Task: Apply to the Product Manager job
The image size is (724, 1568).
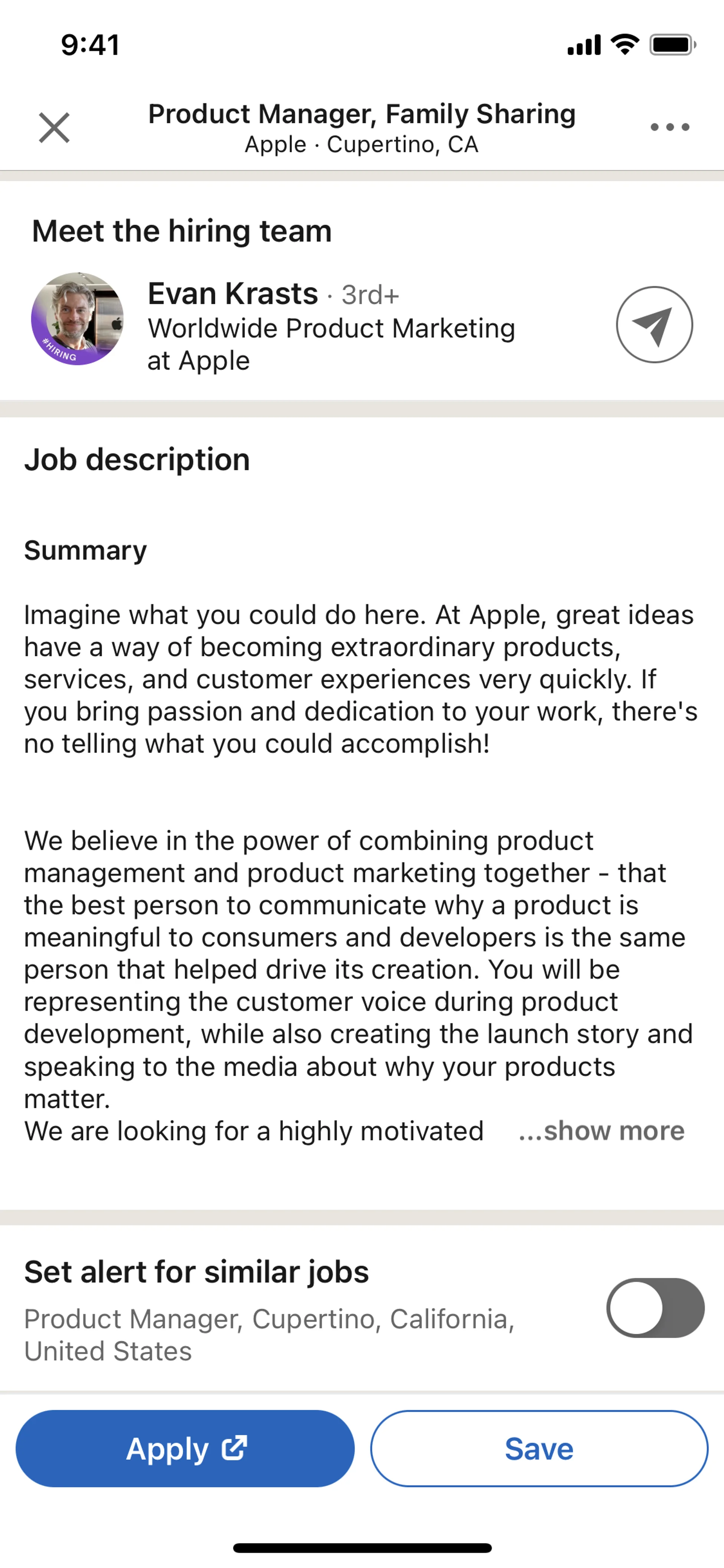Action: pos(185,1449)
